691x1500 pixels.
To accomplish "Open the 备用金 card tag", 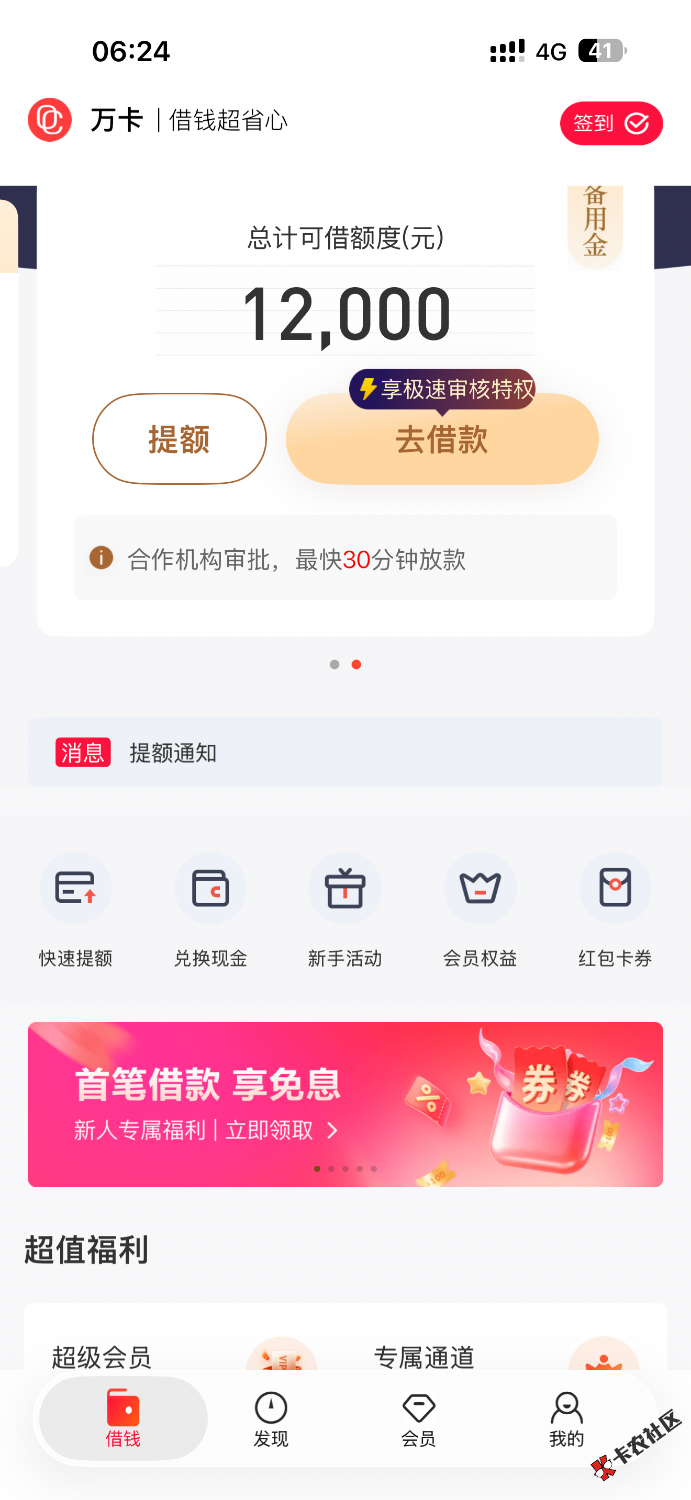I will click(595, 224).
